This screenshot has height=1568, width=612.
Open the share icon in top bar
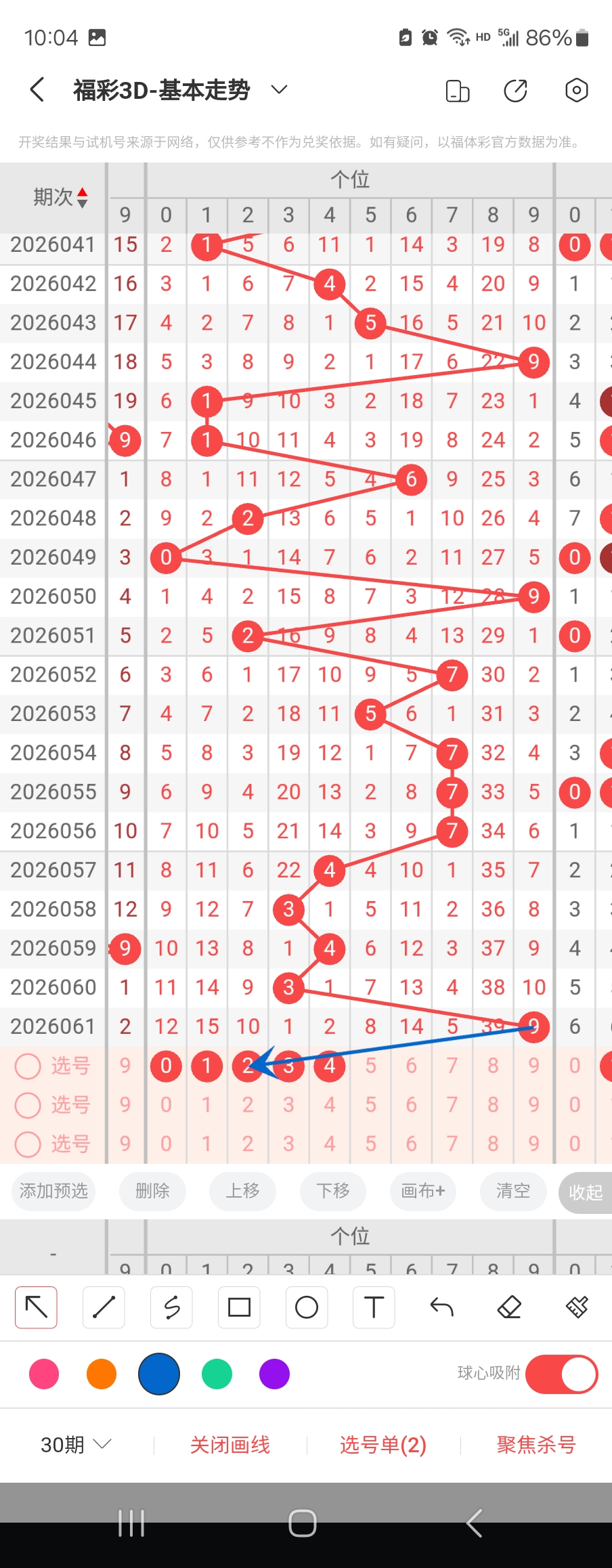[516, 90]
